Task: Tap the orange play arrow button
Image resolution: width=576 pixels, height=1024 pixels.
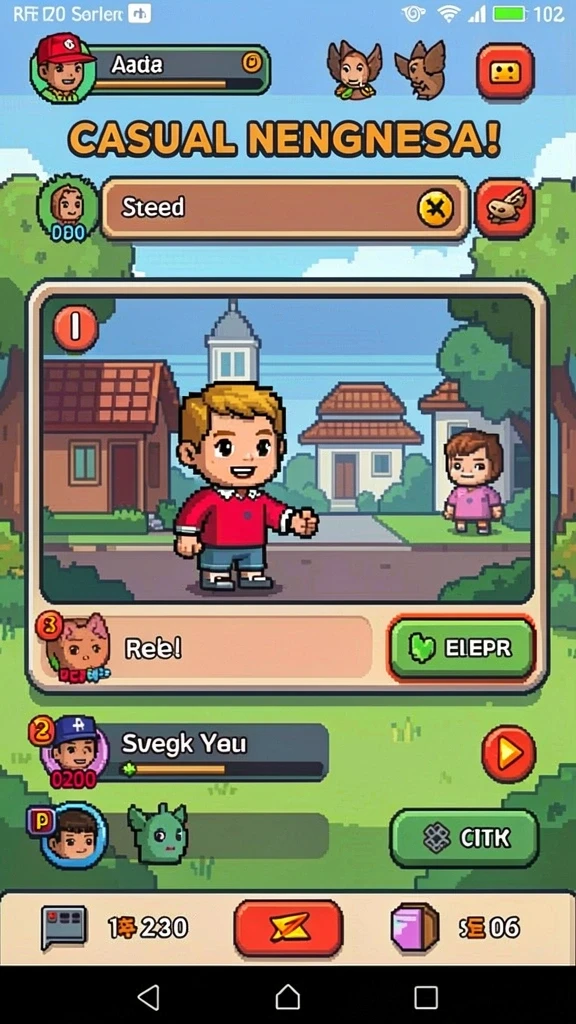Action: pos(509,754)
